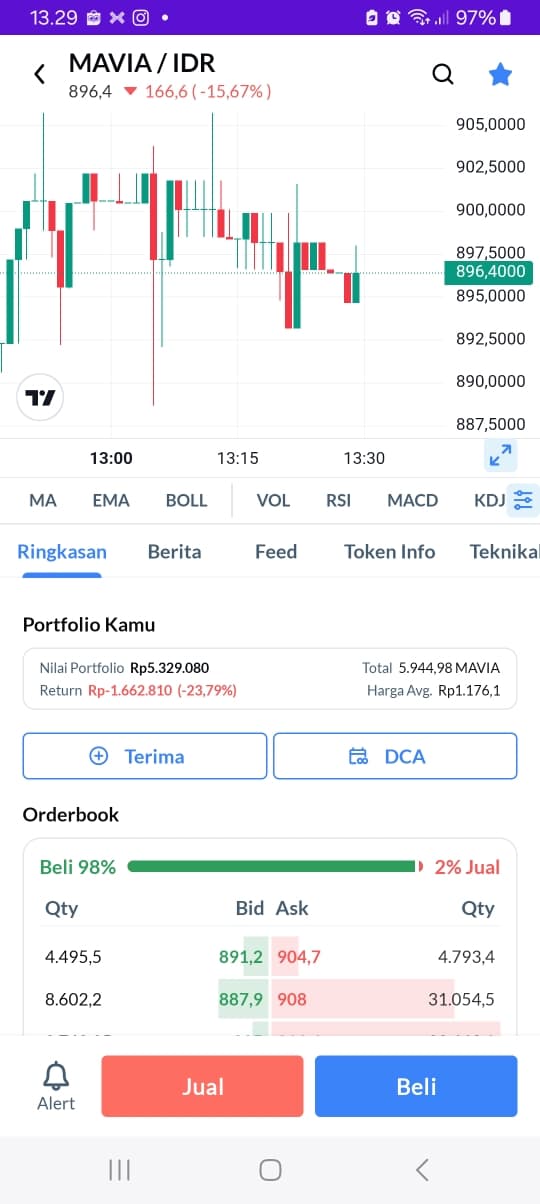Screen dimensions: 540x1204
Task: Show the RSI indicator
Action: (x=339, y=500)
